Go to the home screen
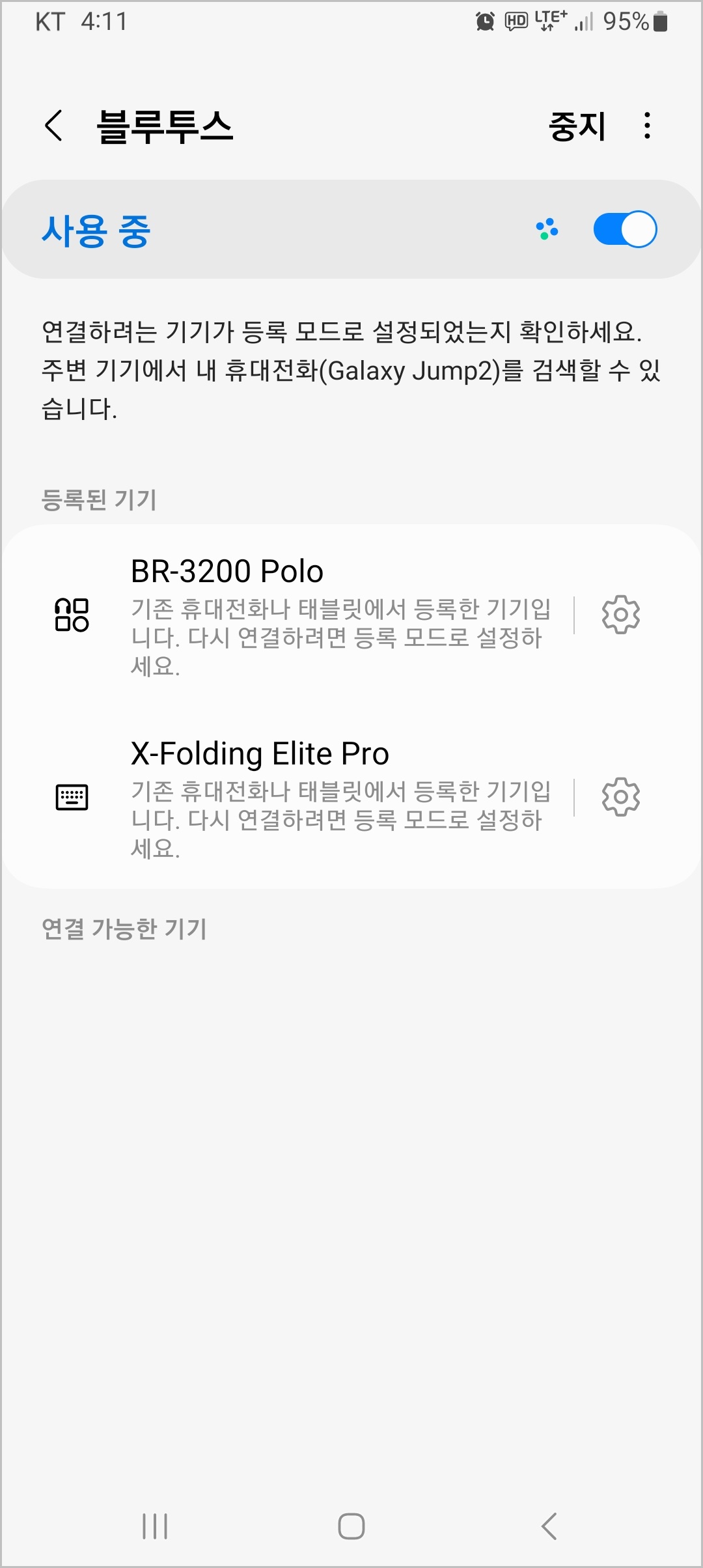Screen dimensions: 703x1568 click(351, 1526)
